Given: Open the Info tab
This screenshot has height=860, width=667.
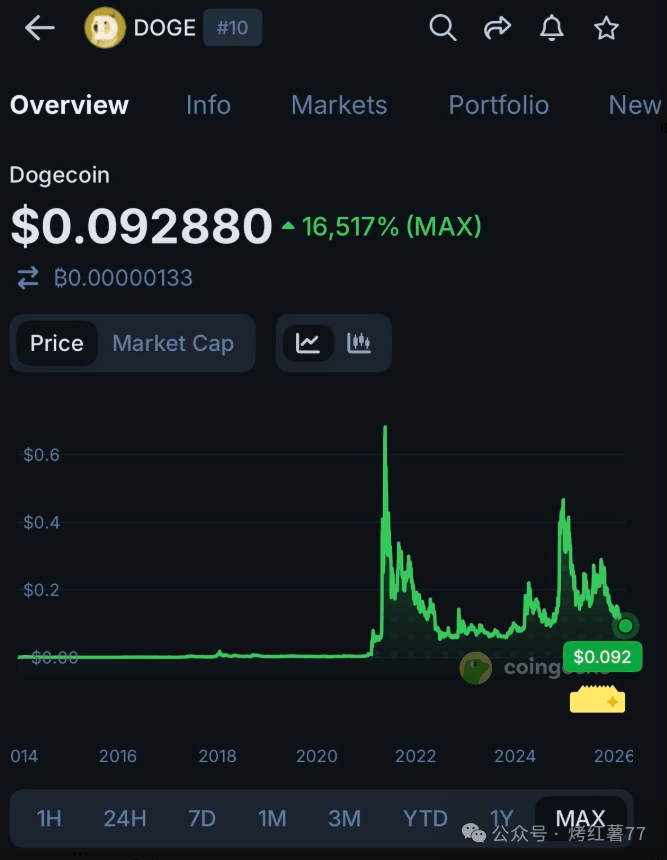Looking at the screenshot, I should coord(208,105).
